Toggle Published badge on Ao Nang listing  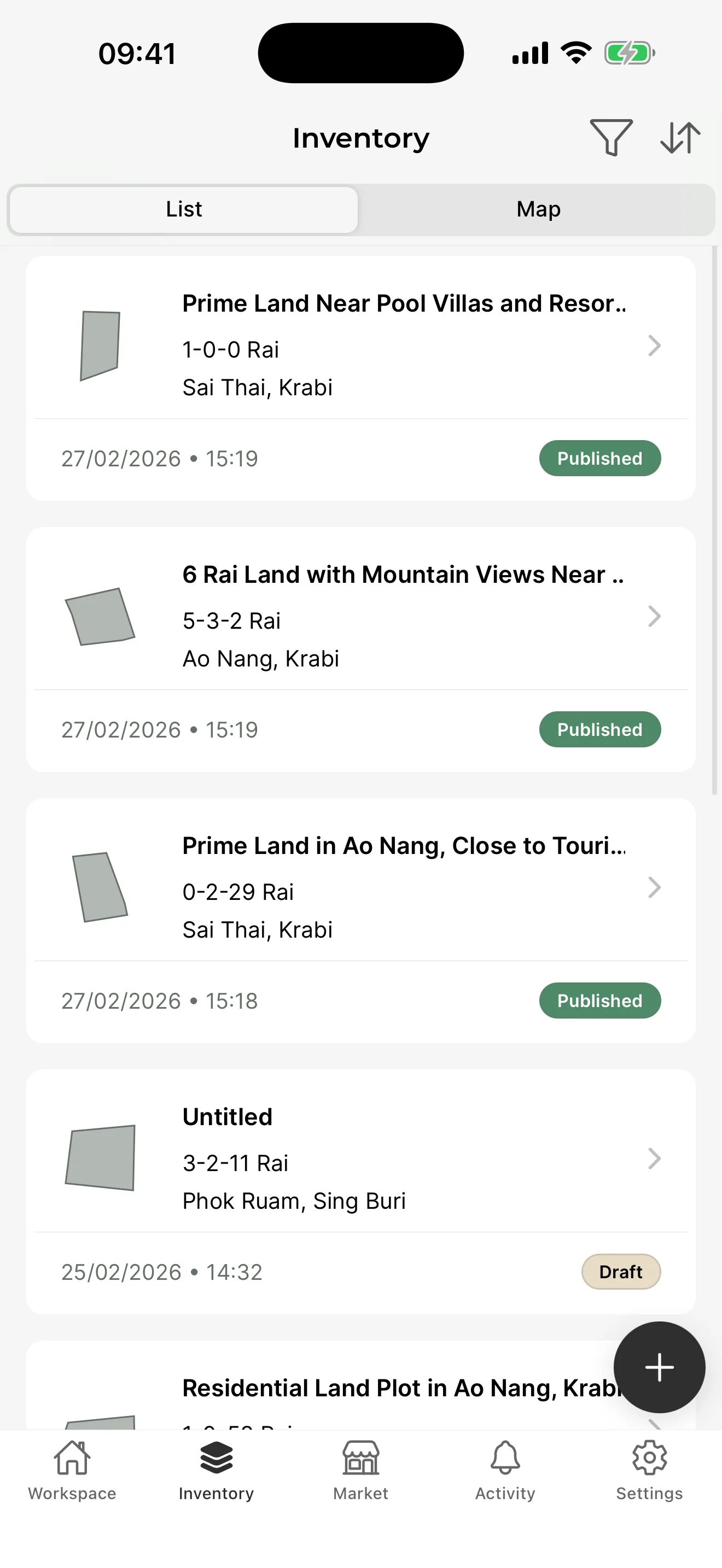pos(599,729)
